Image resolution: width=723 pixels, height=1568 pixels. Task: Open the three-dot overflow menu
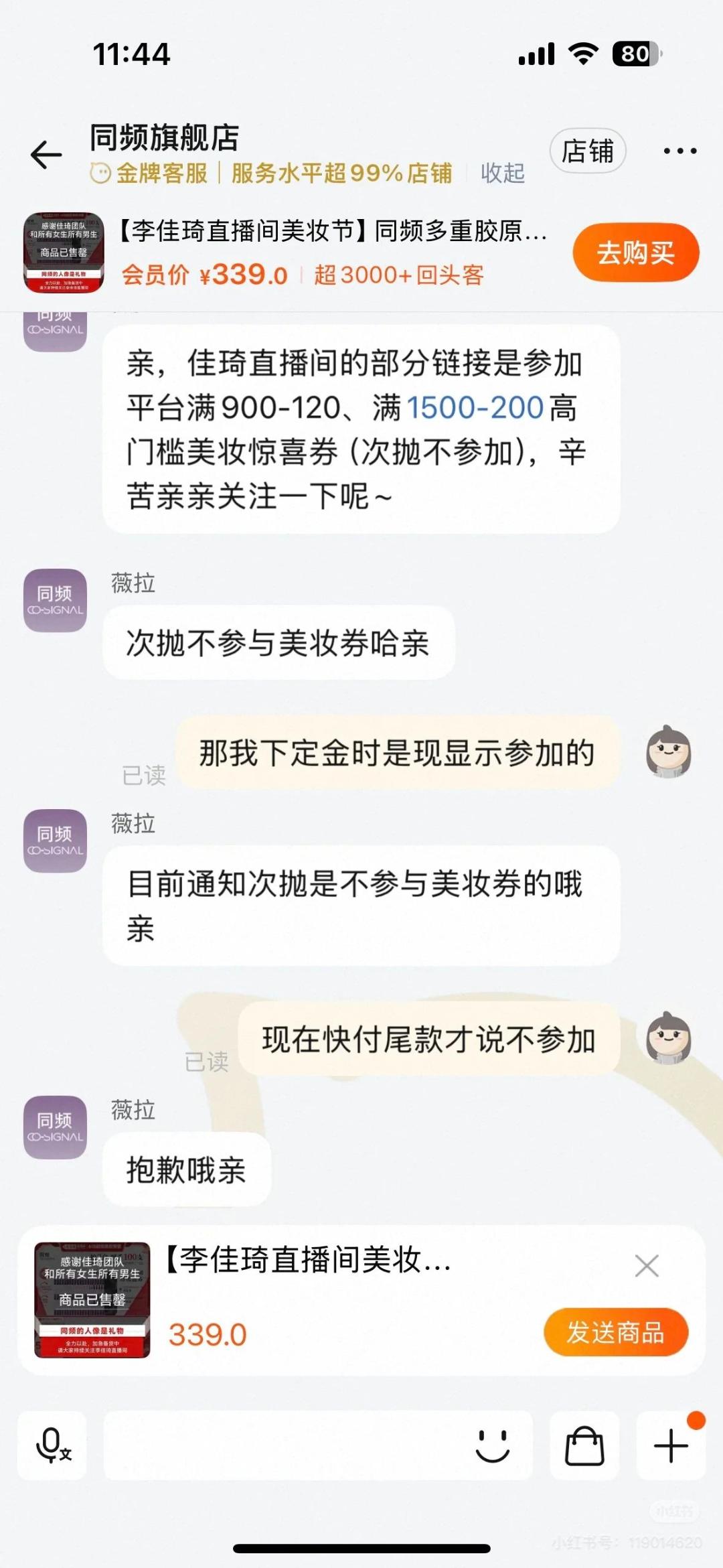(679, 151)
